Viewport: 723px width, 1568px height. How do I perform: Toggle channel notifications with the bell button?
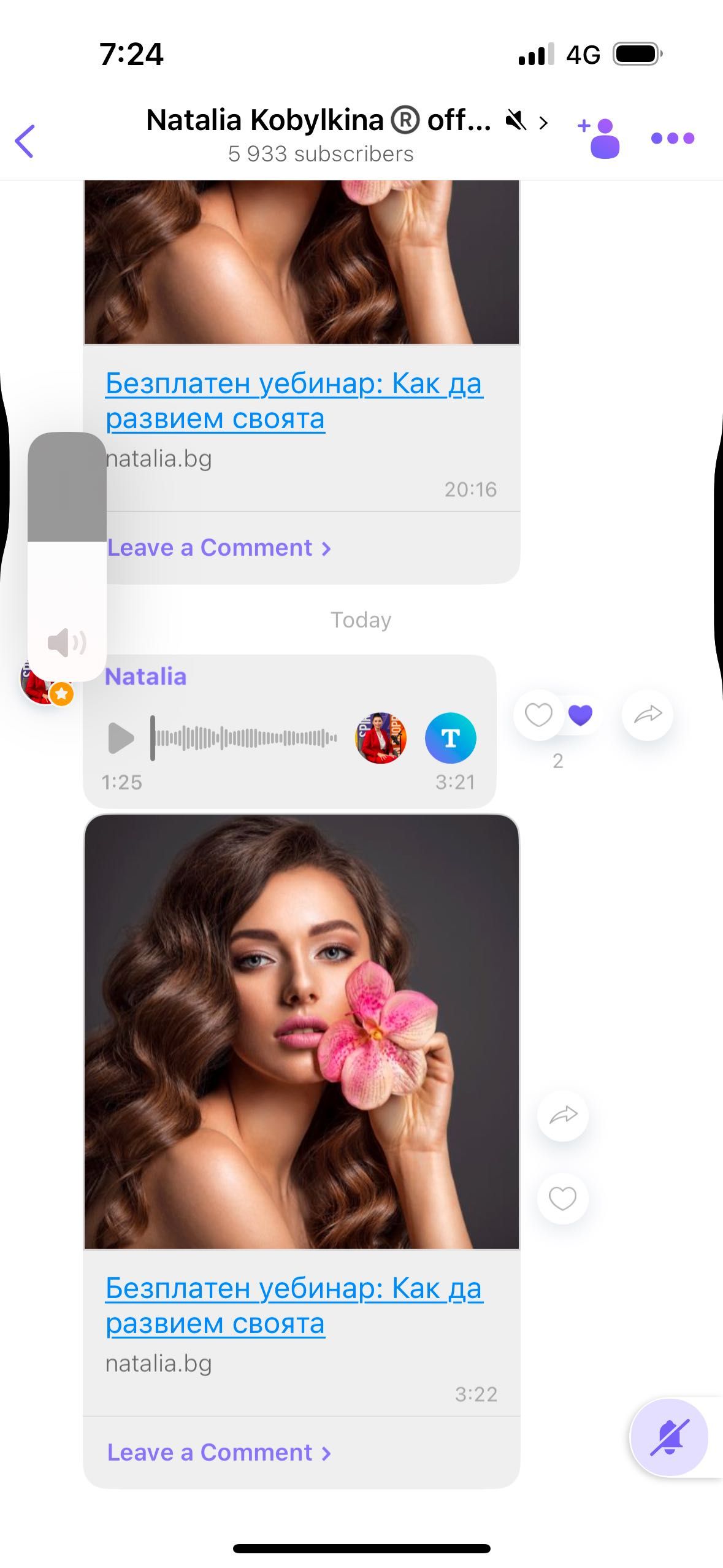pos(669,1437)
